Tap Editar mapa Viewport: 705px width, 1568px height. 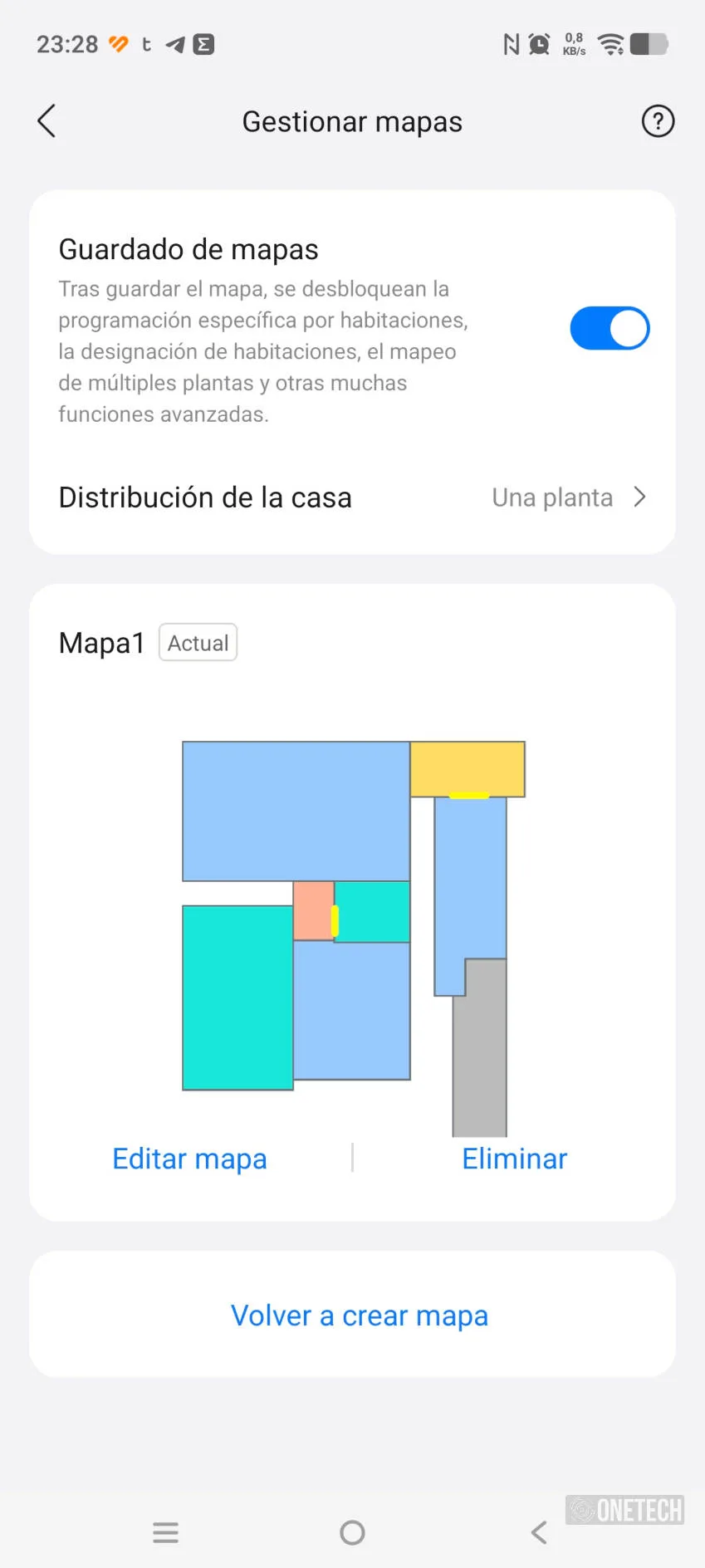[190, 1159]
